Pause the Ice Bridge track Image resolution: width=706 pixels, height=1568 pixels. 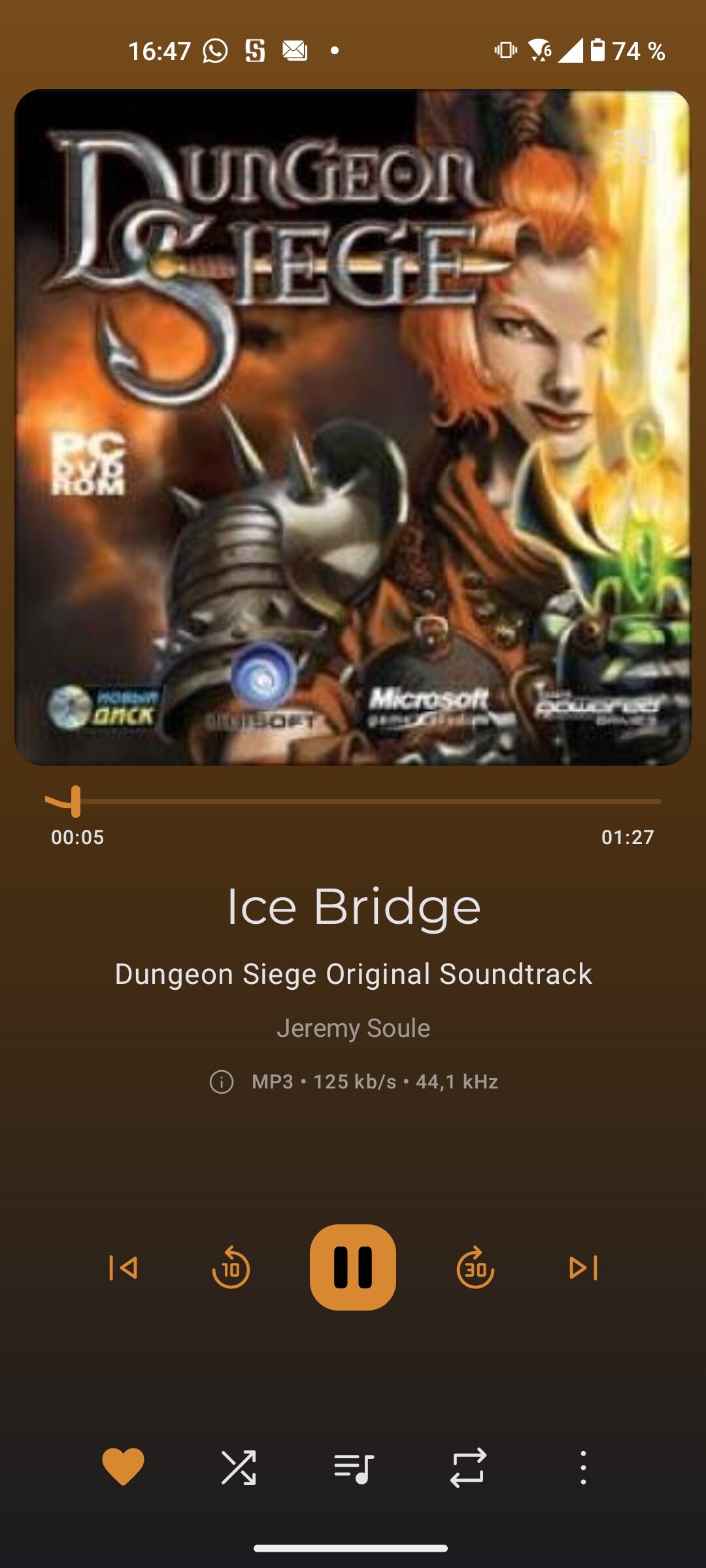353,1267
